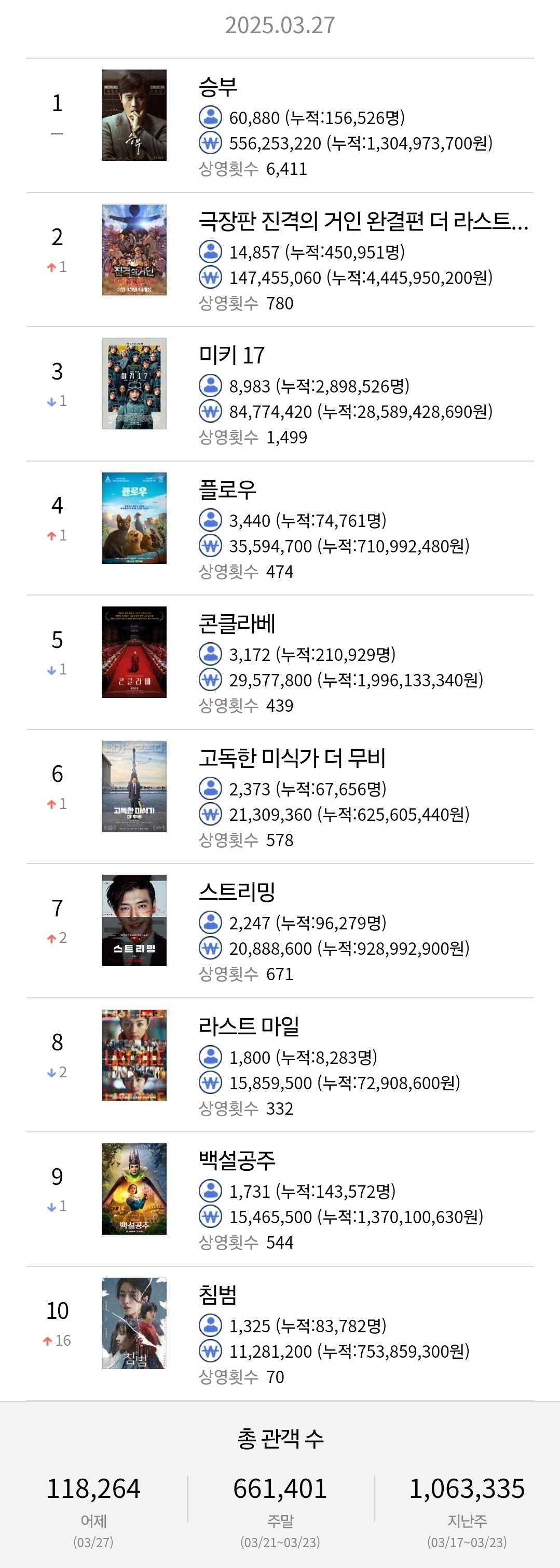Select 백설공주 in the ranking
Viewport: 560px width, 1568px height.
click(280, 1199)
